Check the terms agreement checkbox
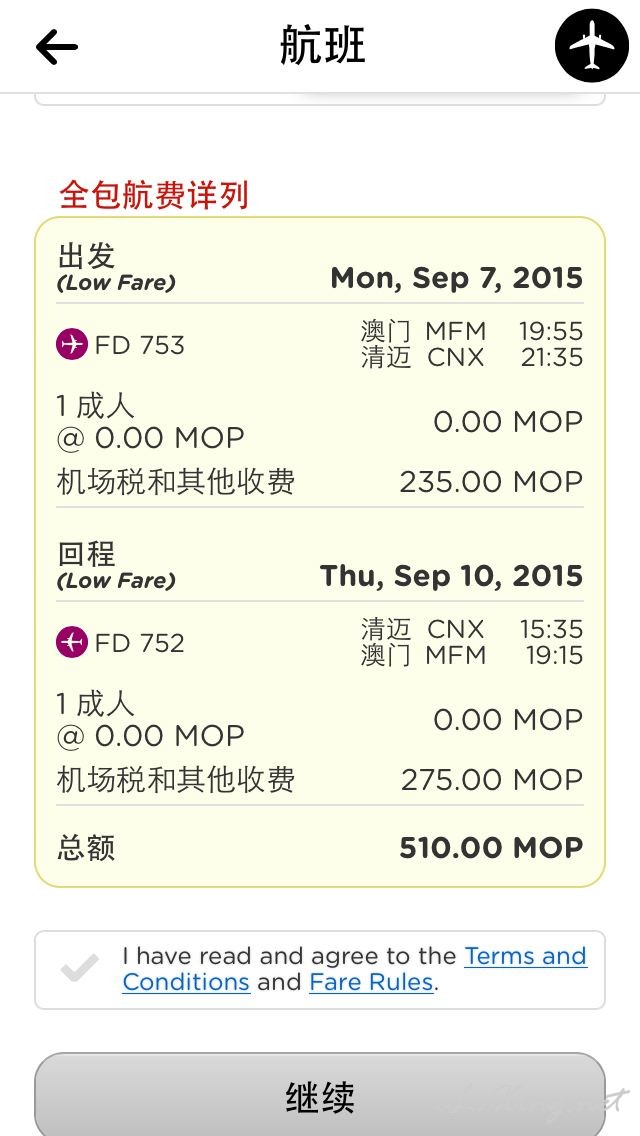Viewport: 640px width, 1136px height. pos(80,969)
